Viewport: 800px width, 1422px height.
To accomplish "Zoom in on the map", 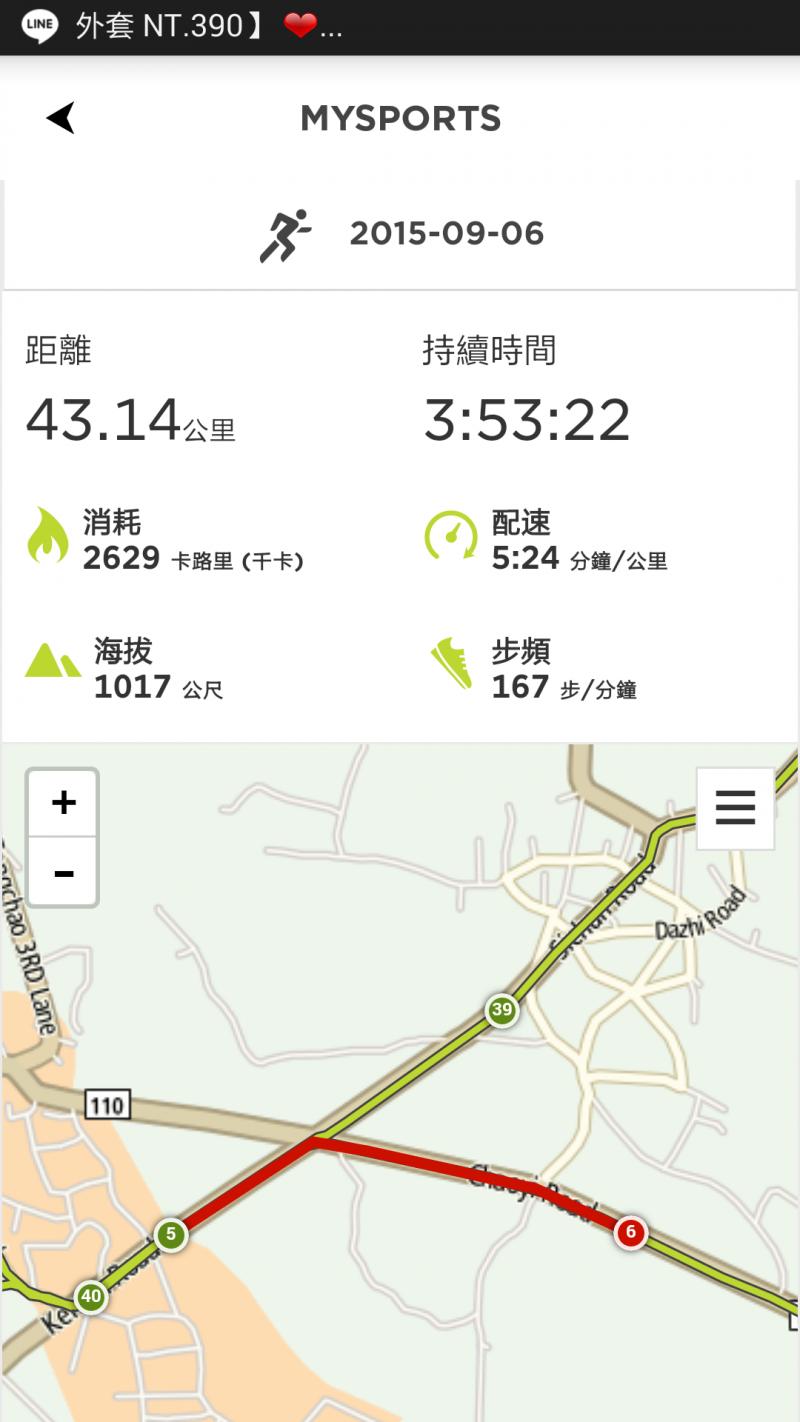I will [x=63, y=802].
